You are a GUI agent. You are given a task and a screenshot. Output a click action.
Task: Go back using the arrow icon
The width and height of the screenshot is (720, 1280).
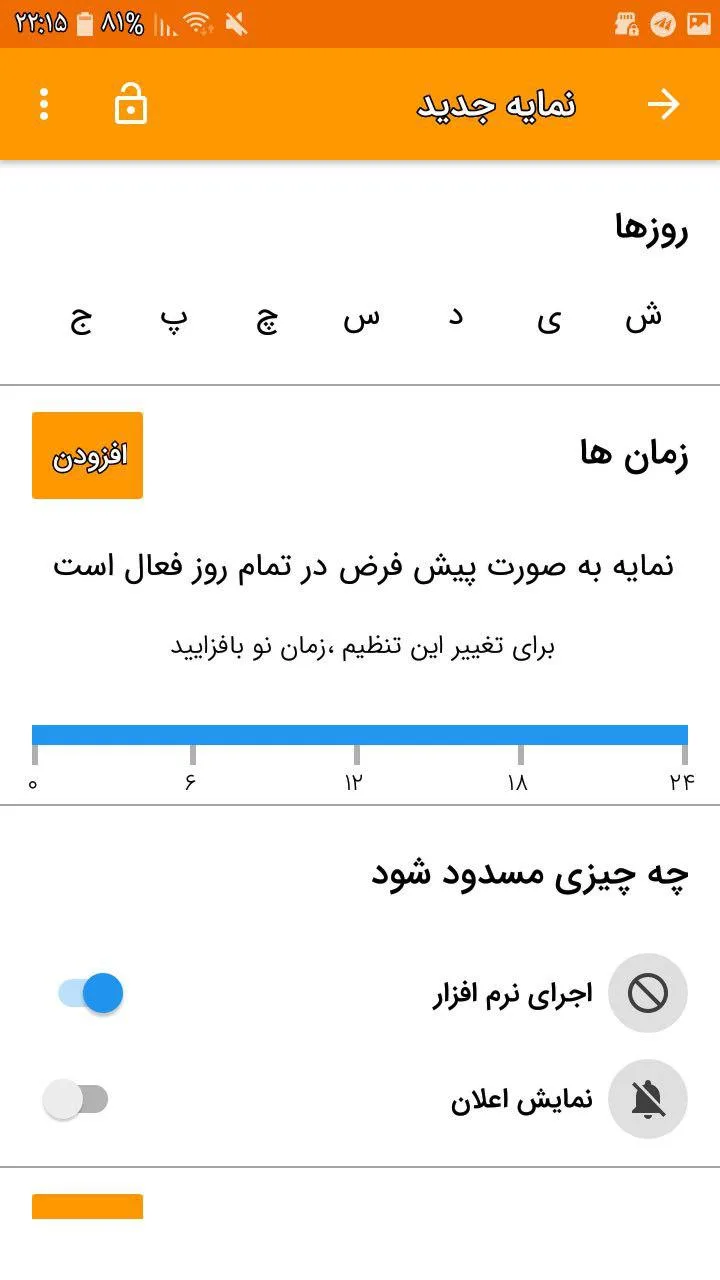tap(663, 105)
